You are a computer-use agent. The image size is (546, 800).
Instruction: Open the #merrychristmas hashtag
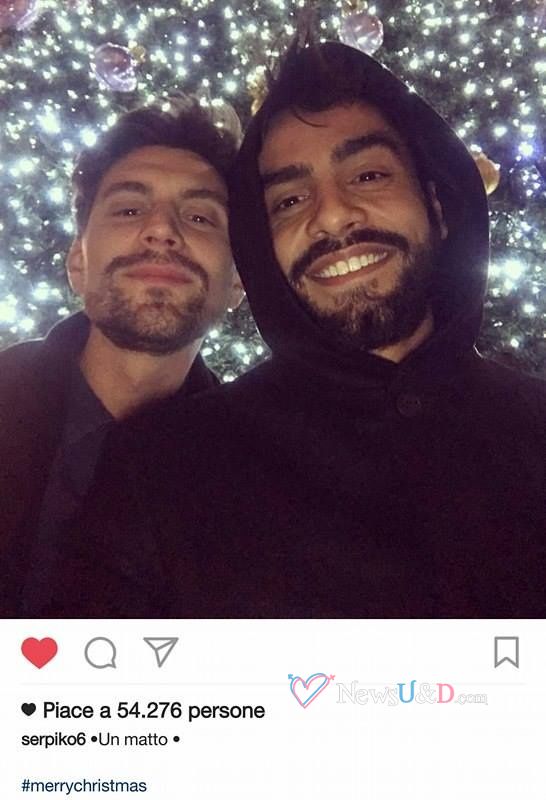coord(84,785)
